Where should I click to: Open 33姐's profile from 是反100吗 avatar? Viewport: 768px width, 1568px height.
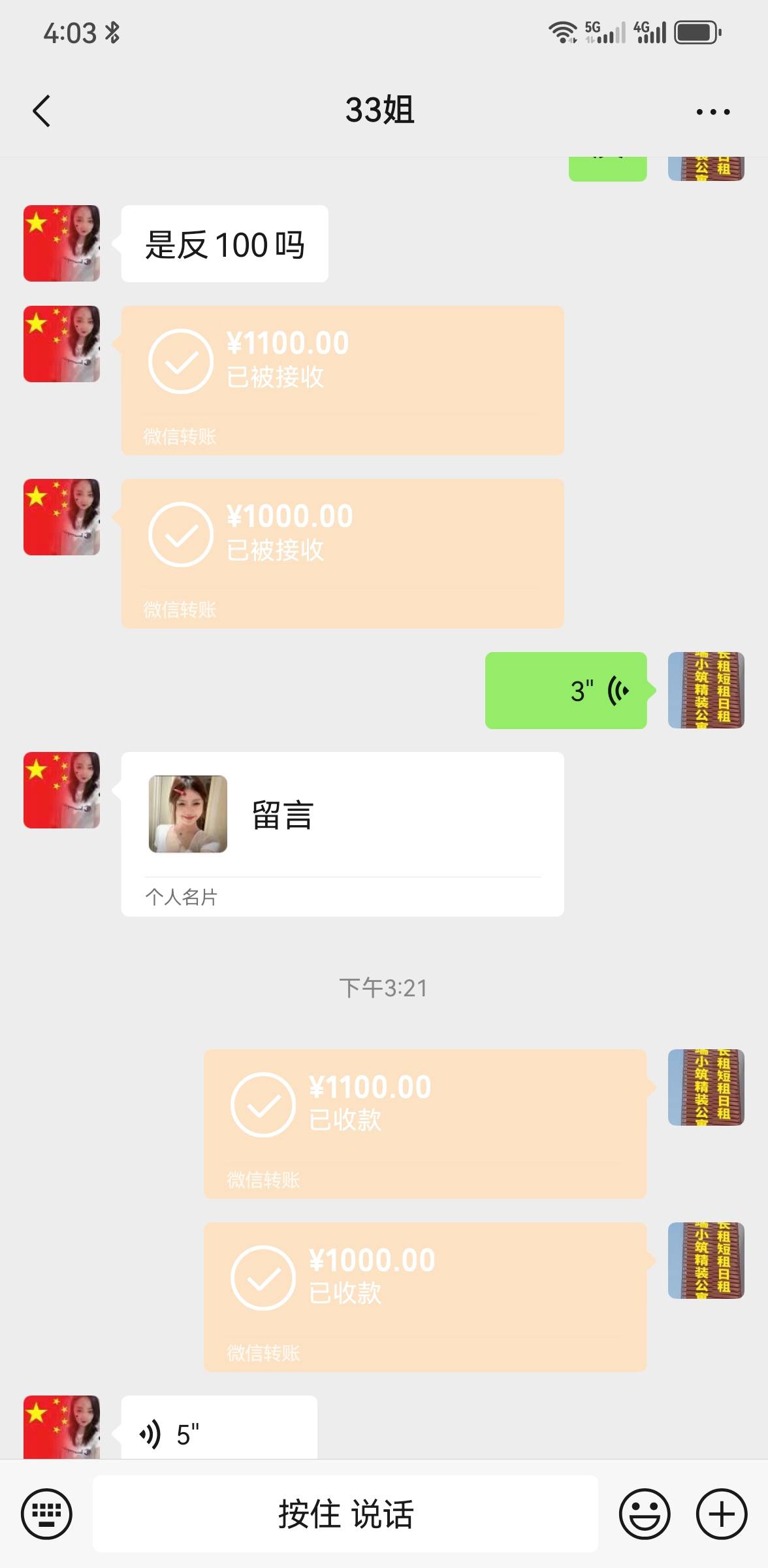[x=61, y=243]
